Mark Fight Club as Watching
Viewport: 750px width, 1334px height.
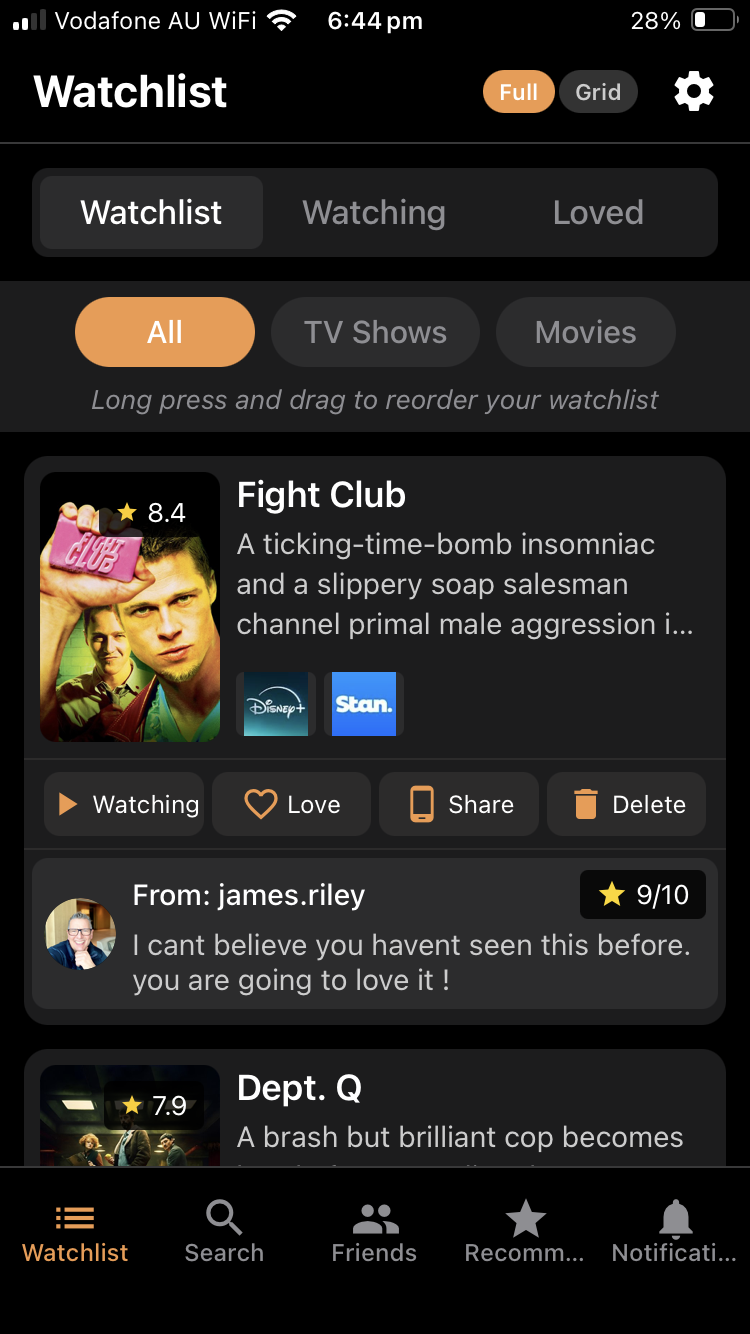123,804
